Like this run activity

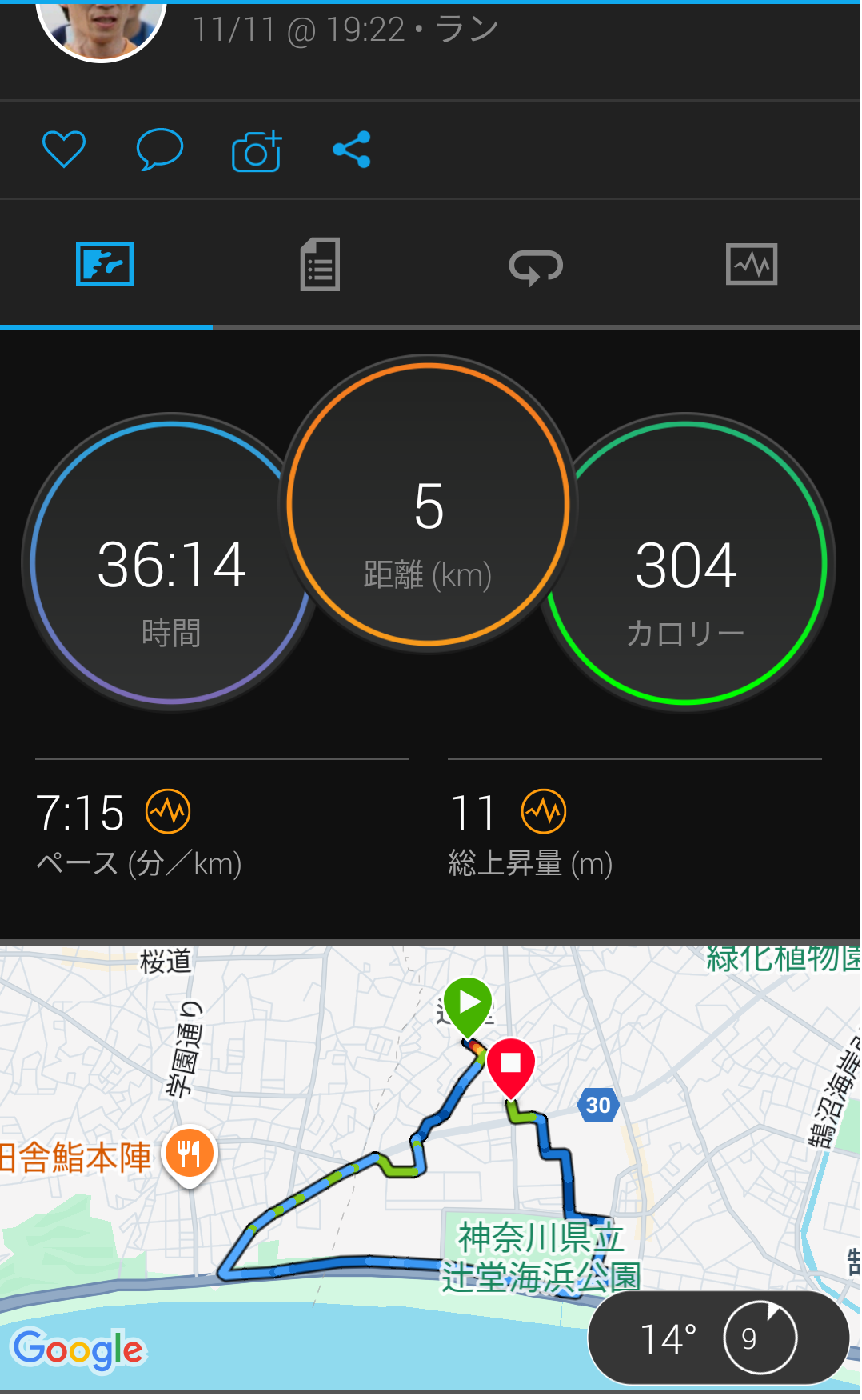click(x=63, y=150)
